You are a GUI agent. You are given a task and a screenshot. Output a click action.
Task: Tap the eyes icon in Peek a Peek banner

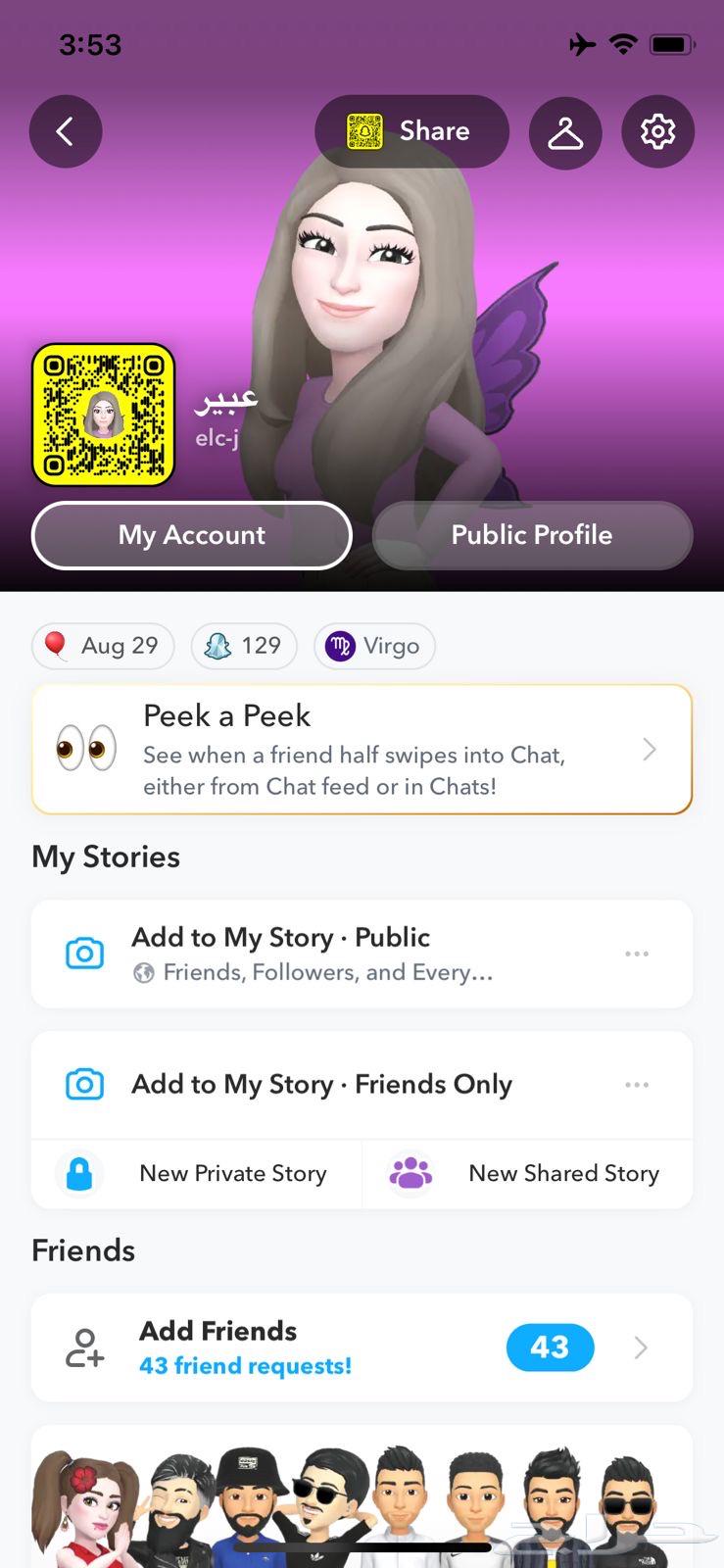pyautogui.click(x=86, y=749)
